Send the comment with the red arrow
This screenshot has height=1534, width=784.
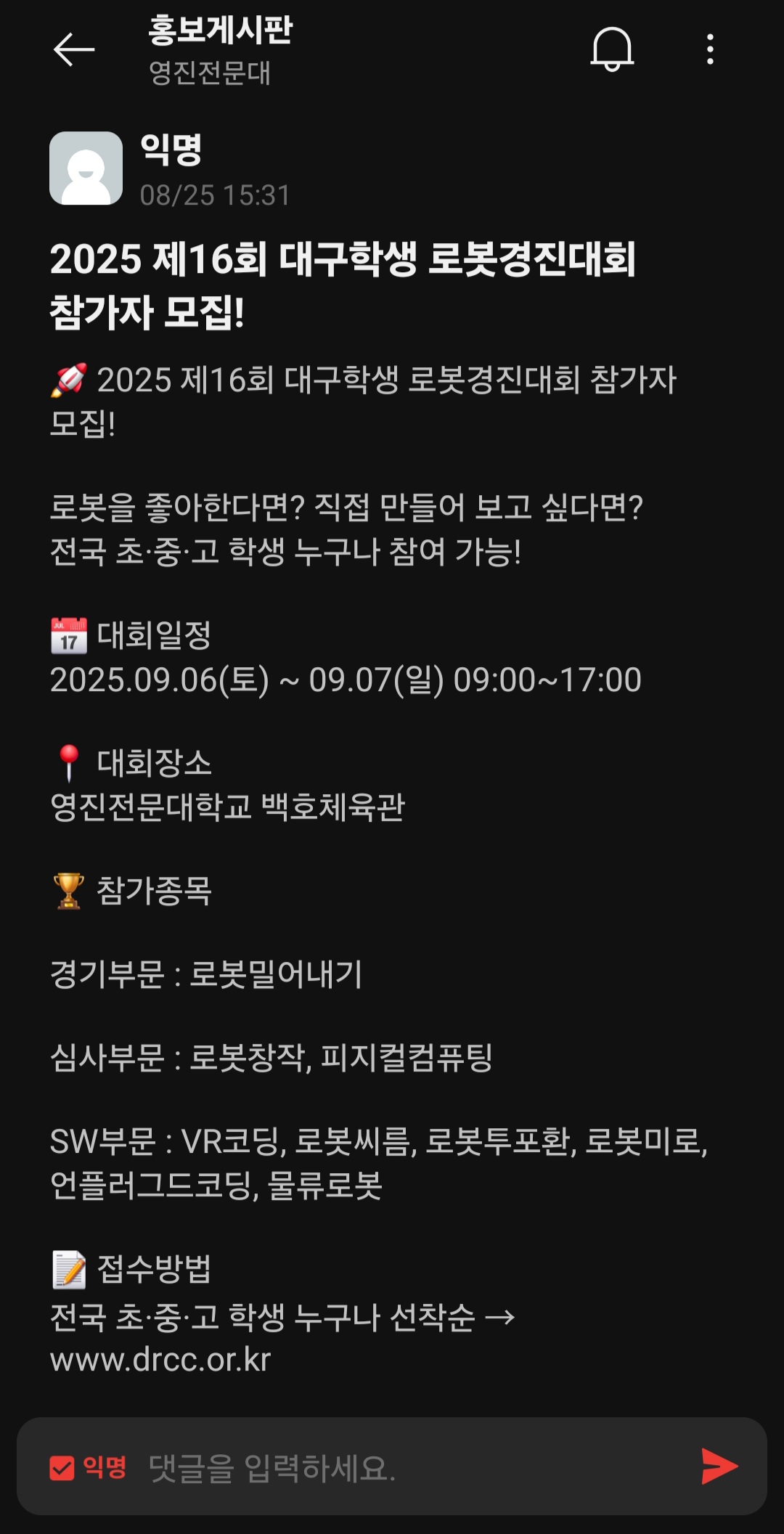[x=719, y=1466]
